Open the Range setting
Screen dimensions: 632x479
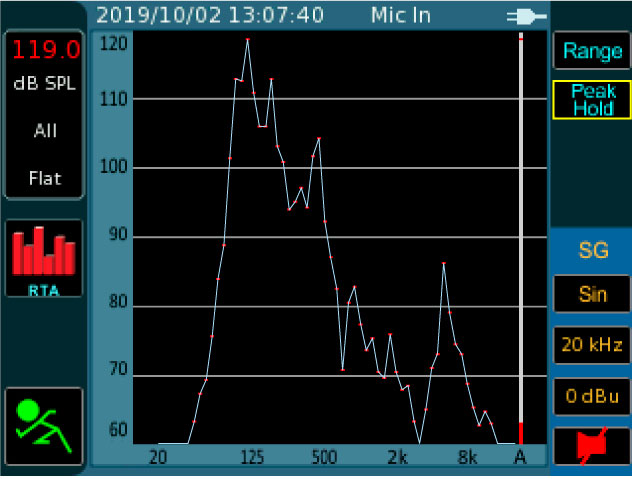pyautogui.click(x=592, y=50)
